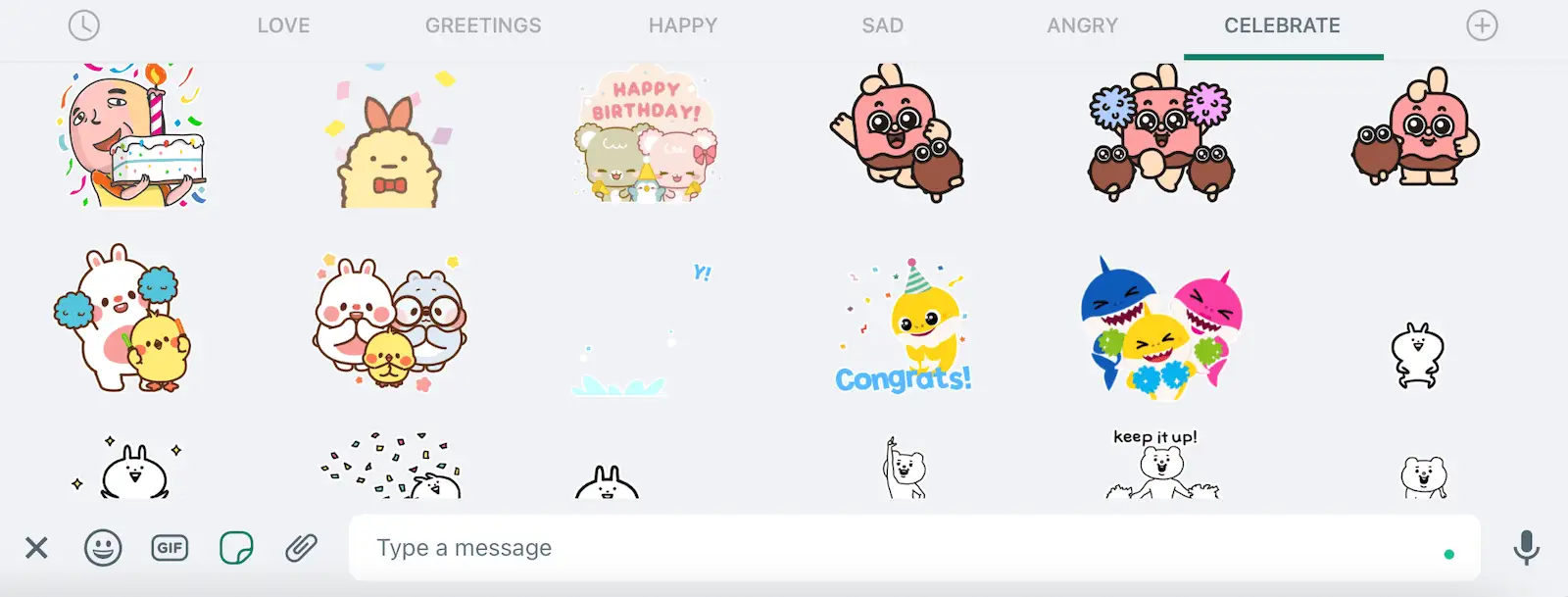
Task: Switch to the GREETINGS sticker tab
Action: [x=483, y=25]
